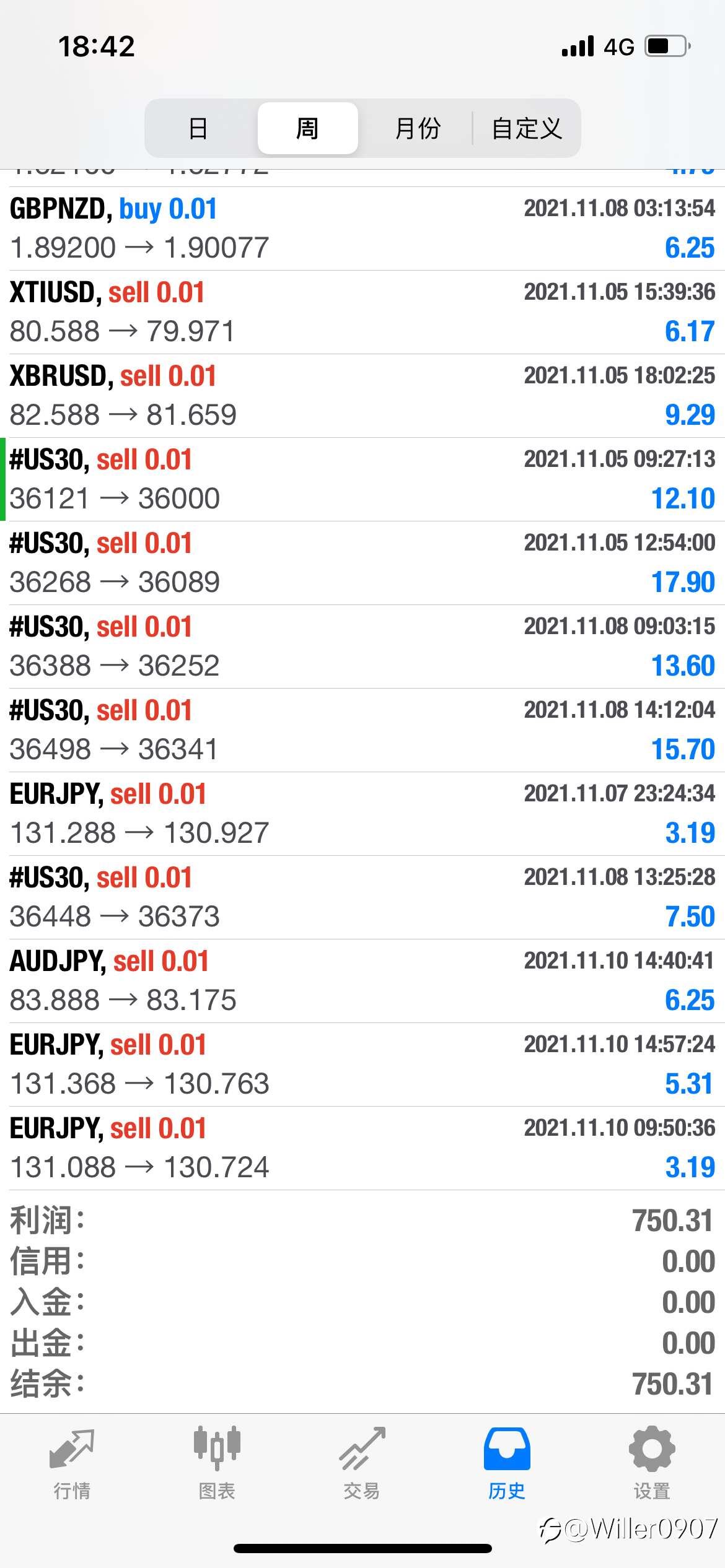This screenshot has height=1568, width=725.
Task: Open the GBPNZD buy 0.01 trade
Action: point(362,229)
